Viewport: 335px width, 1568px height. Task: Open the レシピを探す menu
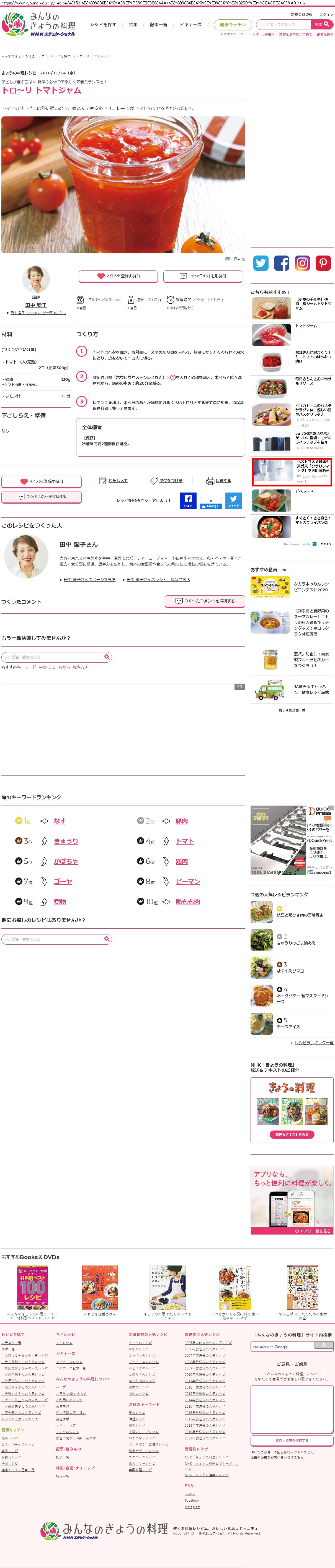103,25
